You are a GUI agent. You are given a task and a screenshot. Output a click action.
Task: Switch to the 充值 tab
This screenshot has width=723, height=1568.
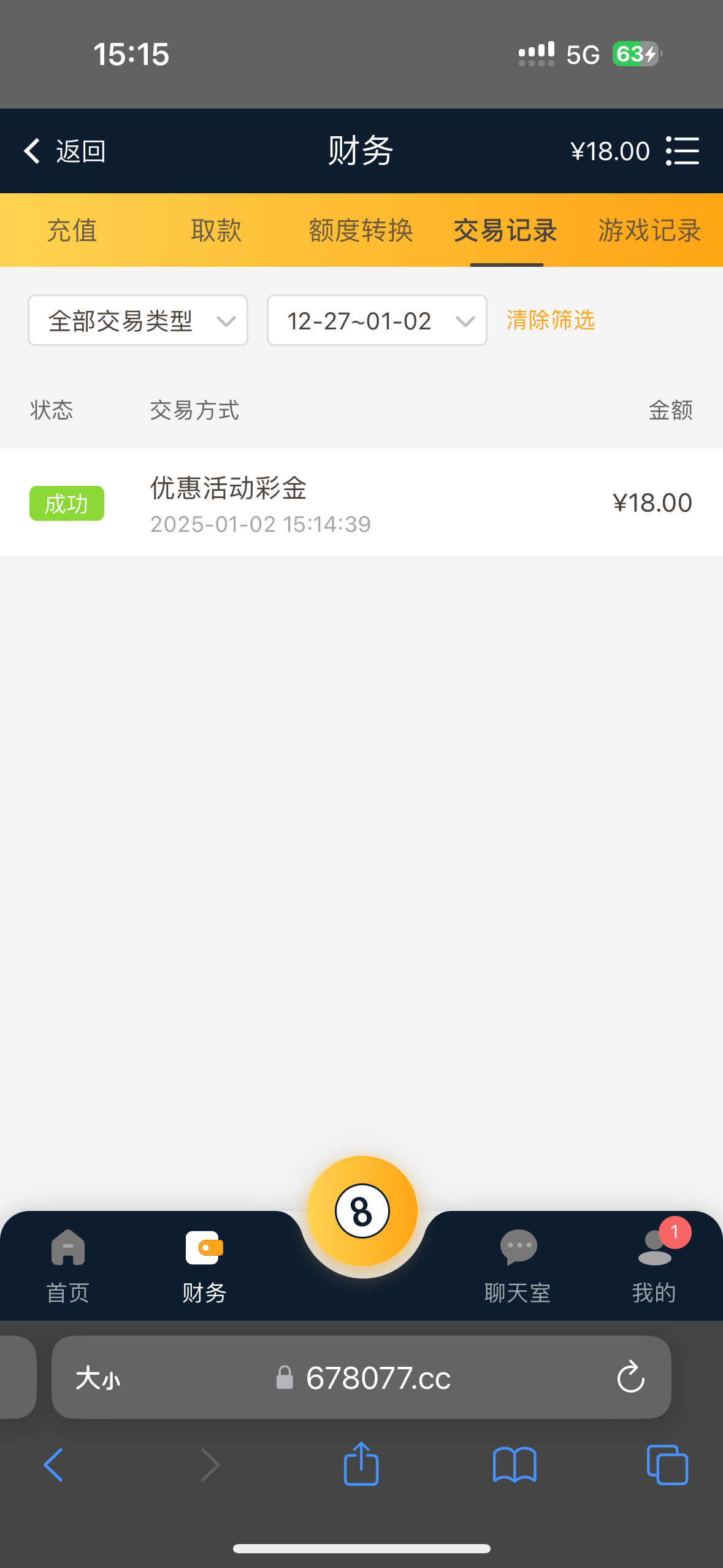(x=72, y=231)
